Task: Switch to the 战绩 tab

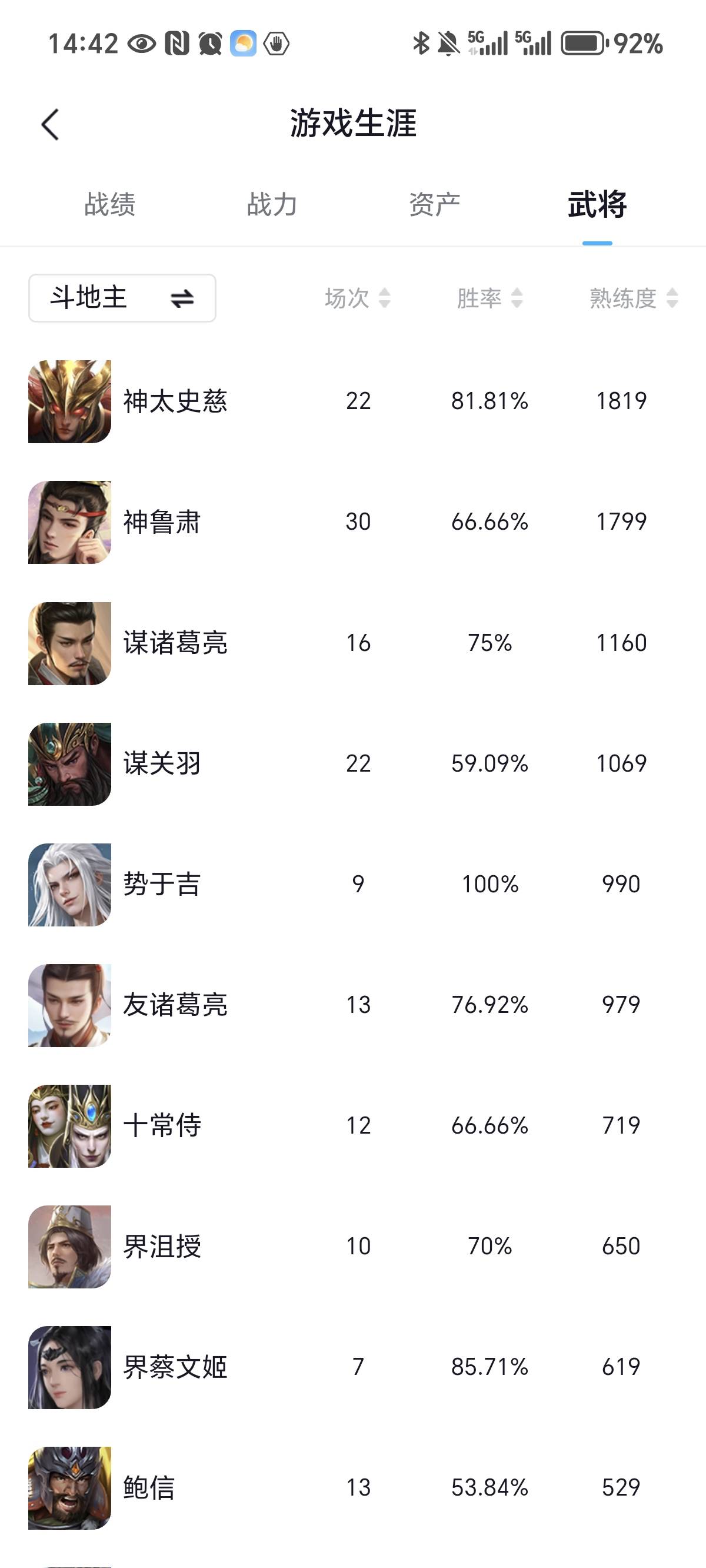Action: (x=109, y=204)
